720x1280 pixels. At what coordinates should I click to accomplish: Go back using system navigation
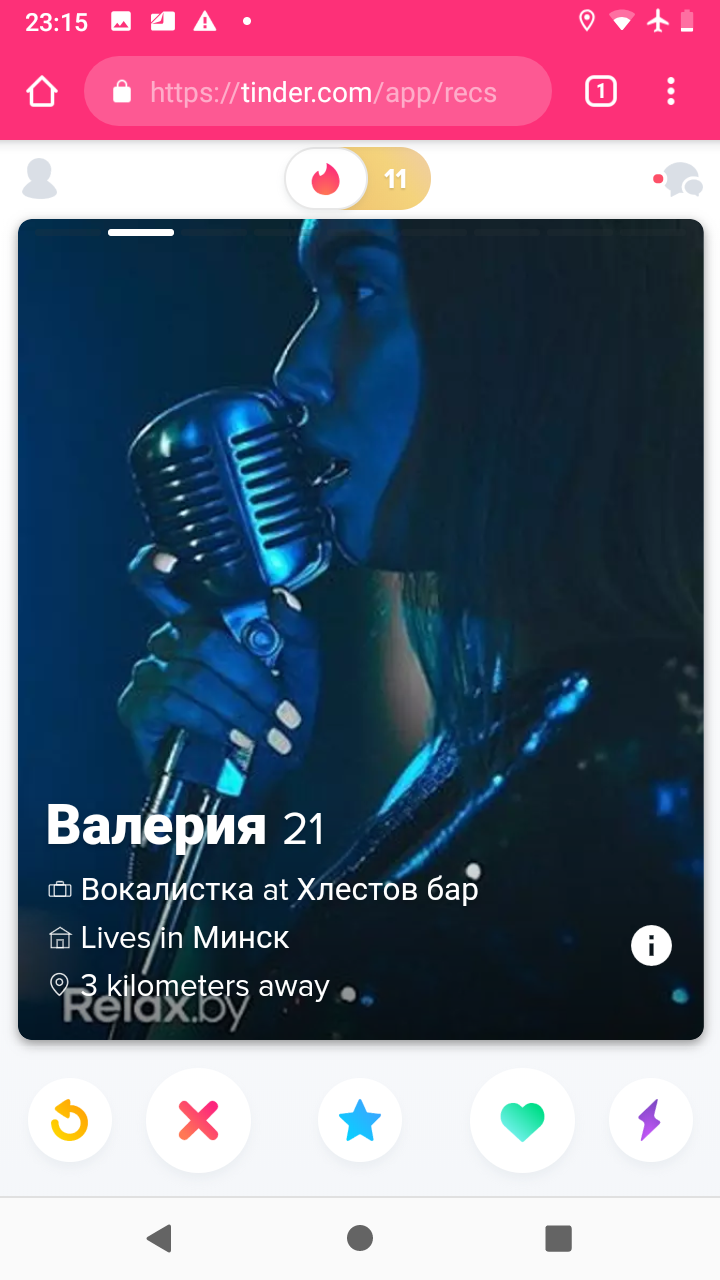tap(158, 1238)
